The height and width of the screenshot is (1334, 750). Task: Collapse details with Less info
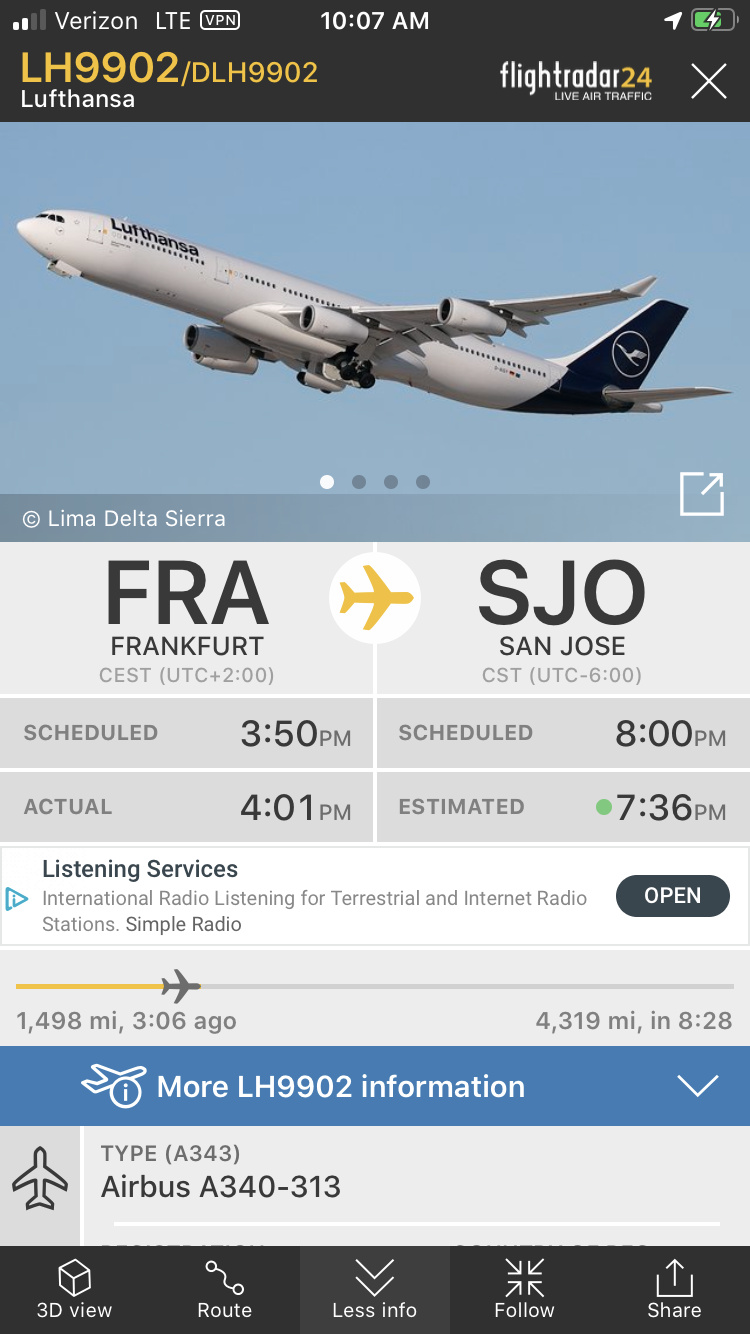click(x=374, y=1289)
